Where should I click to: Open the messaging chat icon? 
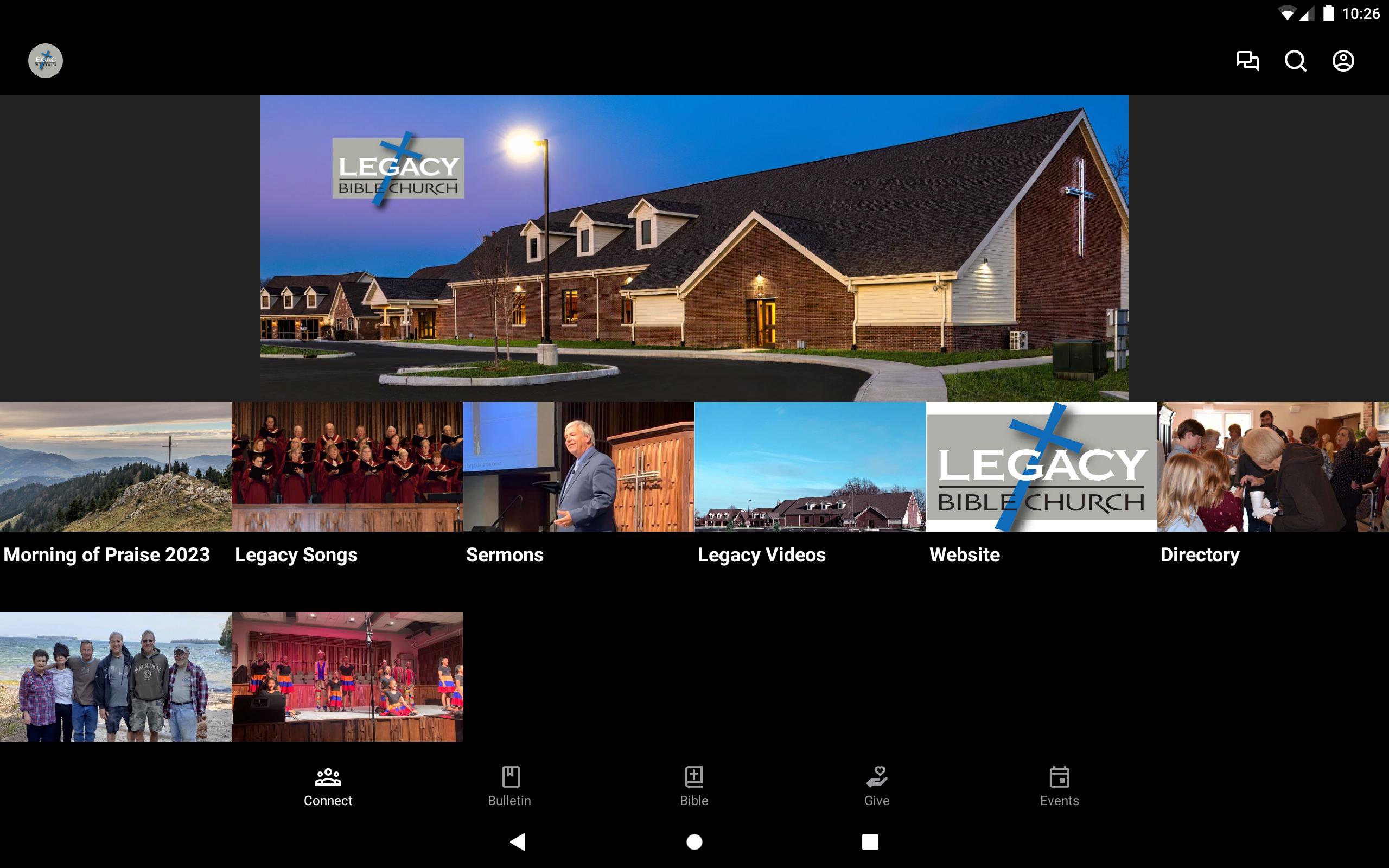point(1247,60)
